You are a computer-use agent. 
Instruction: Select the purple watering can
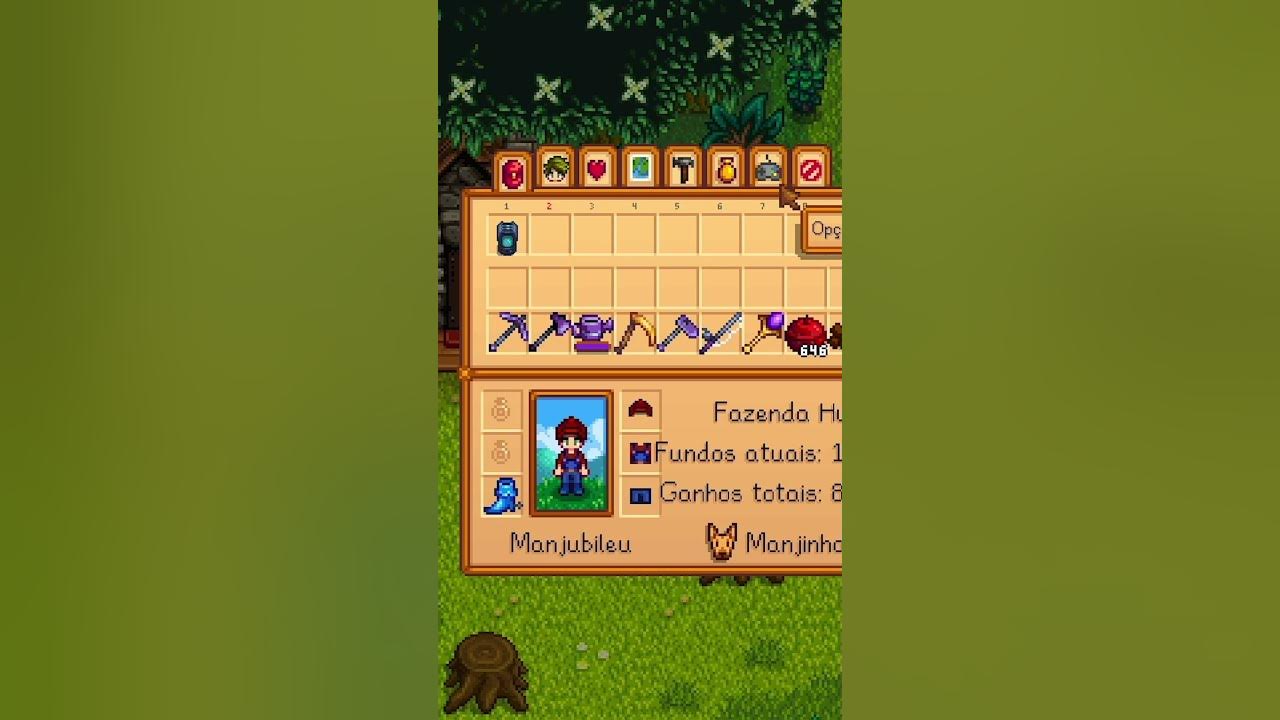pos(593,334)
